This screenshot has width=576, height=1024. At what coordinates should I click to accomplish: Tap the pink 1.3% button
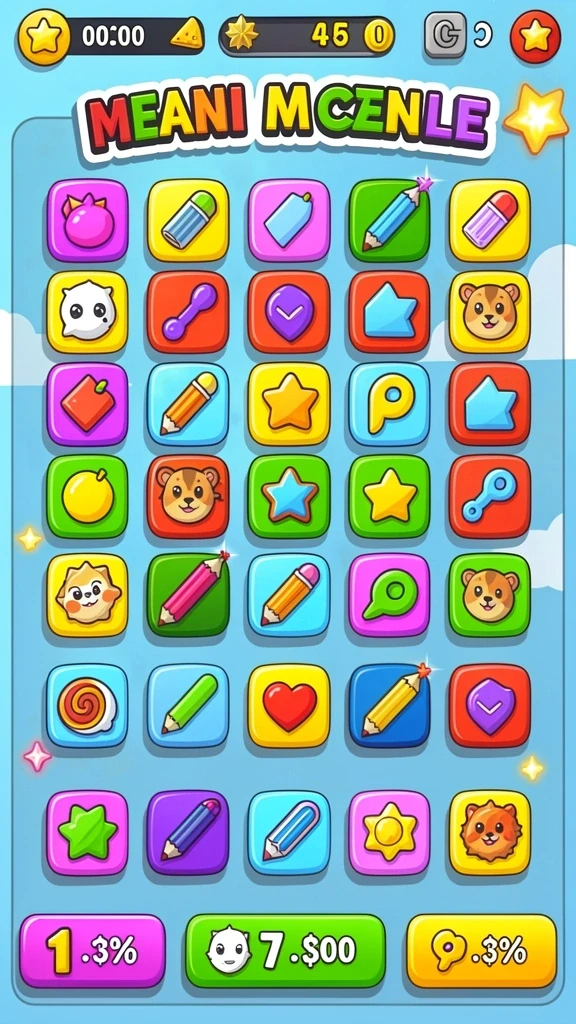(92, 950)
